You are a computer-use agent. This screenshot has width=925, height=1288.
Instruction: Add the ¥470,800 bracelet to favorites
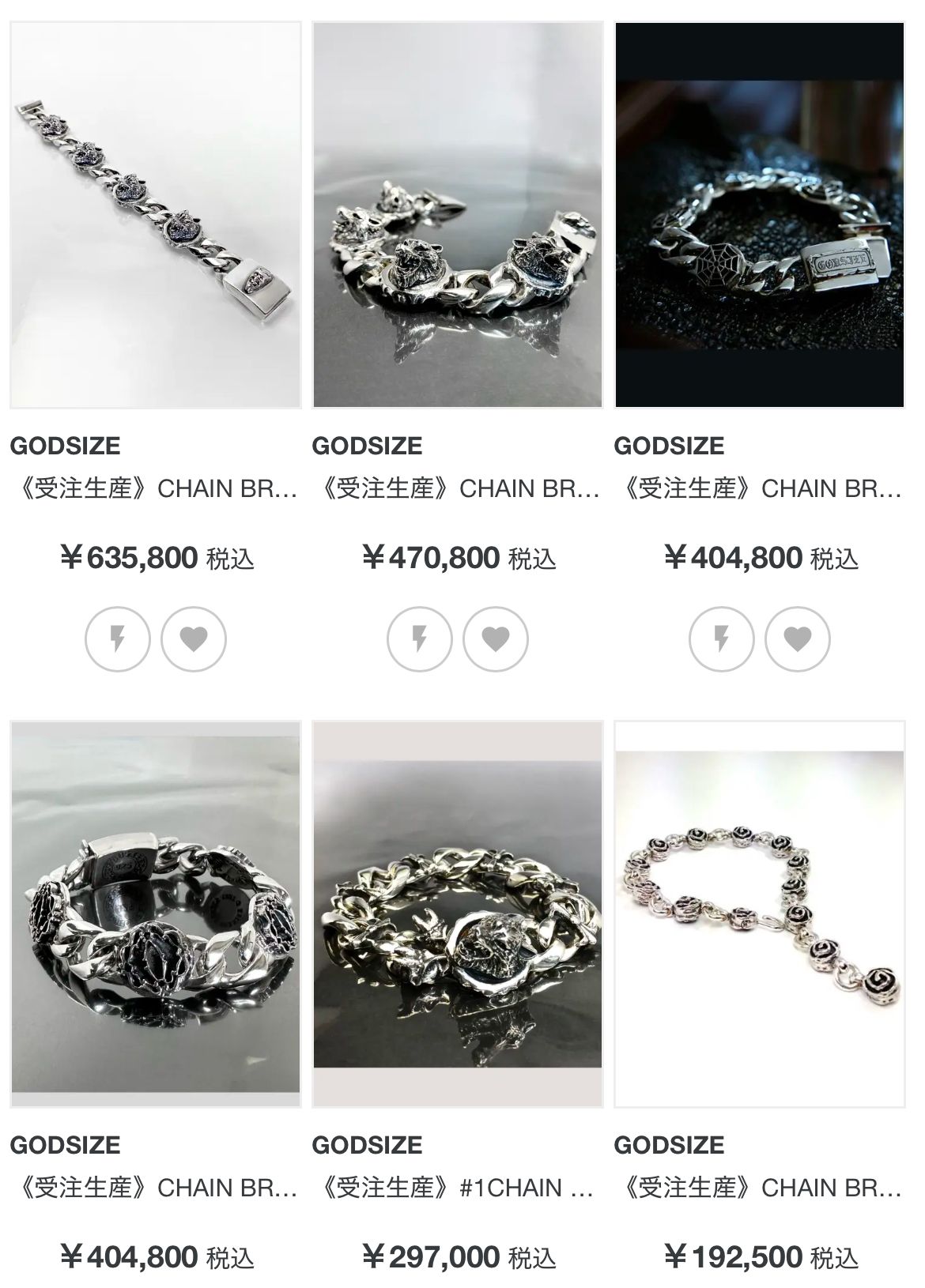pyautogui.click(x=496, y=638)
